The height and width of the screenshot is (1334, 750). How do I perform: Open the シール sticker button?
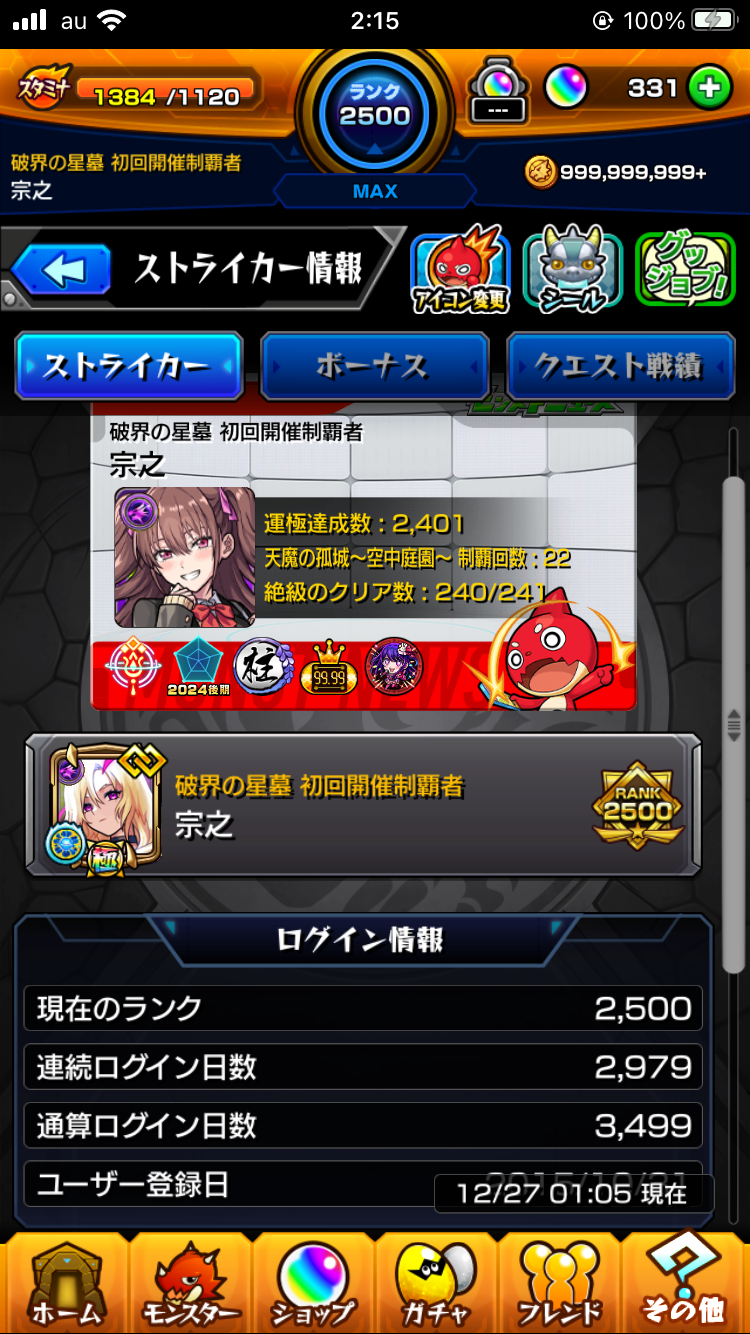pos(573,270)
